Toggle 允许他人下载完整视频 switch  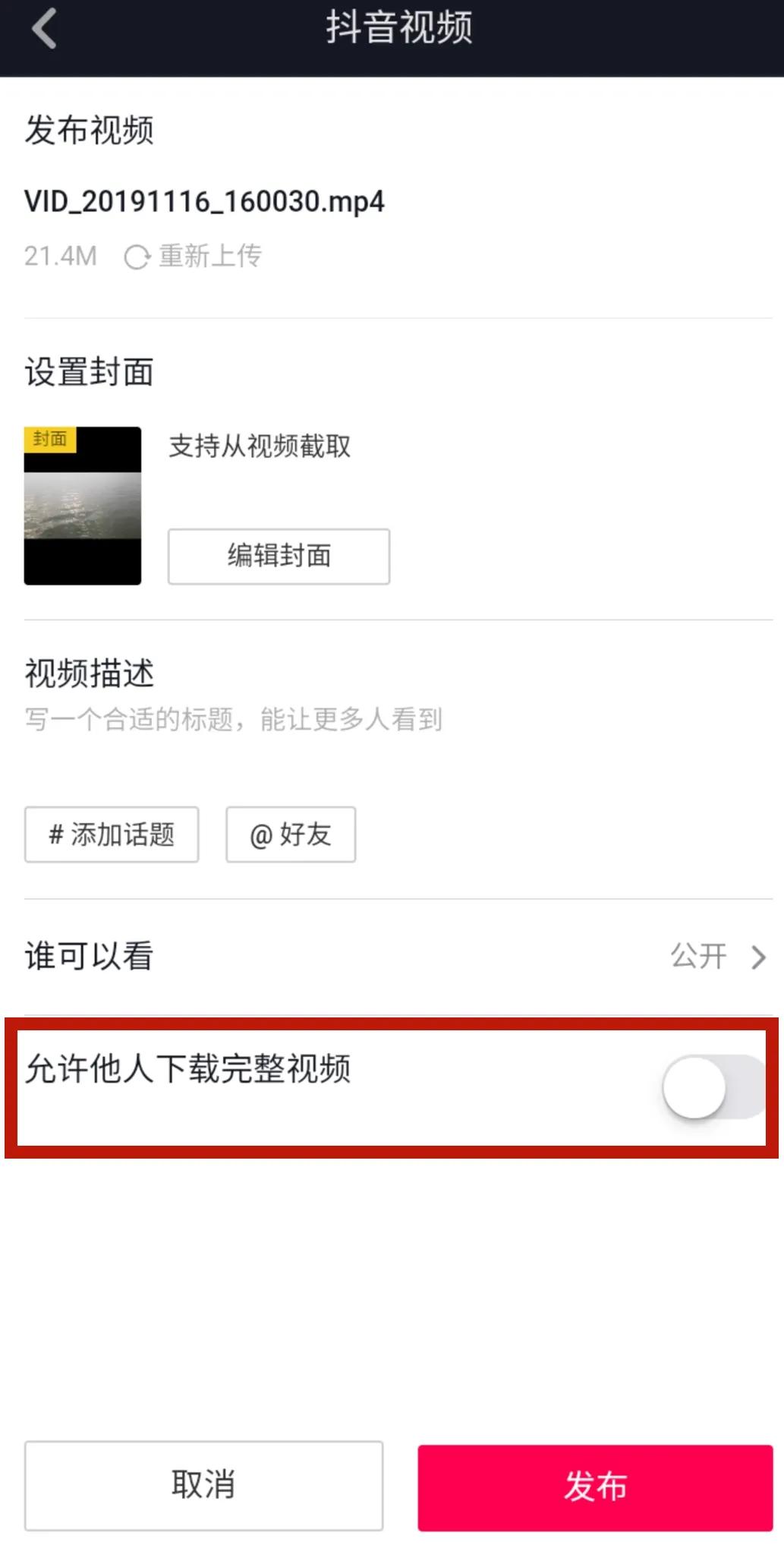coord(713,1087)
